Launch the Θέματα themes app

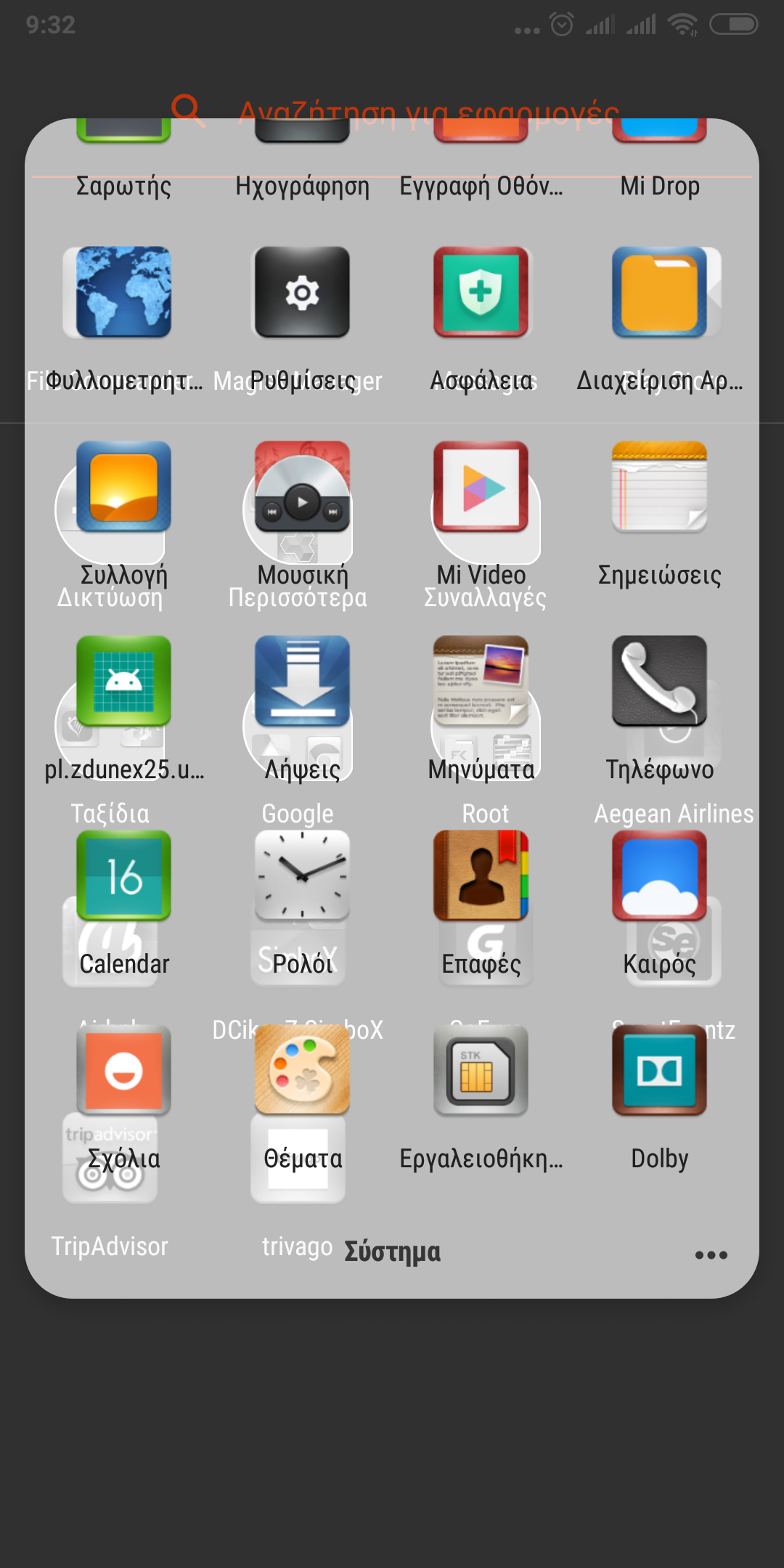tap(302, 1071)
